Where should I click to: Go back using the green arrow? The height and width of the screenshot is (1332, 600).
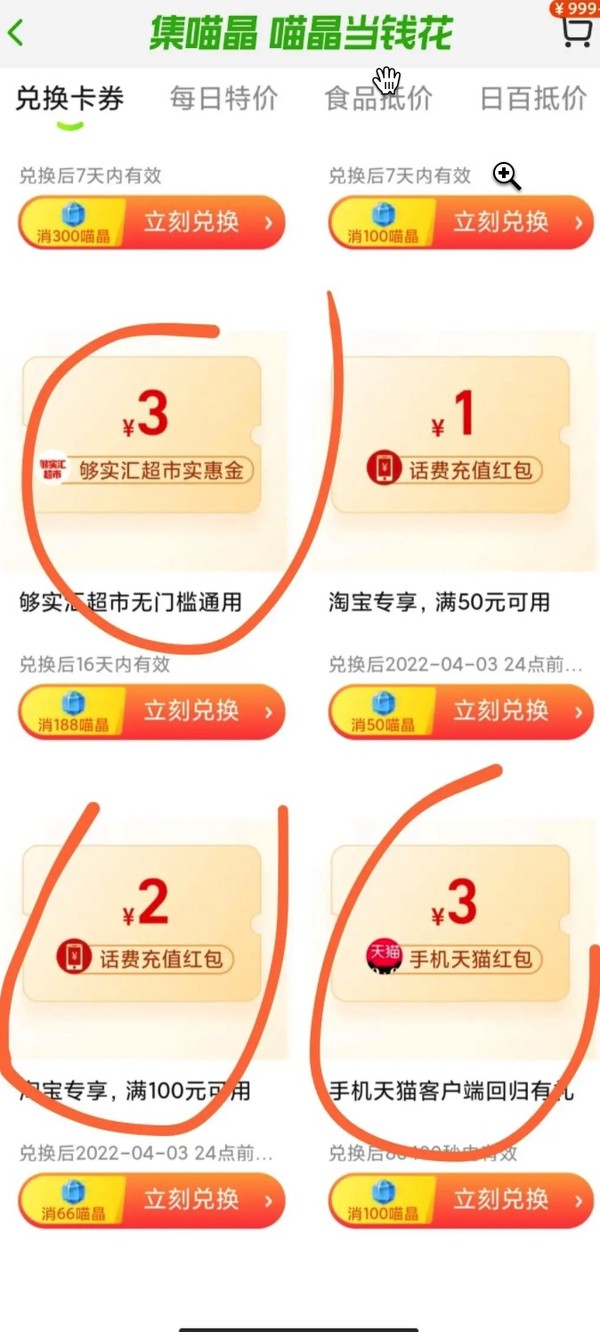pyautogui.click(x=15, y=32)
